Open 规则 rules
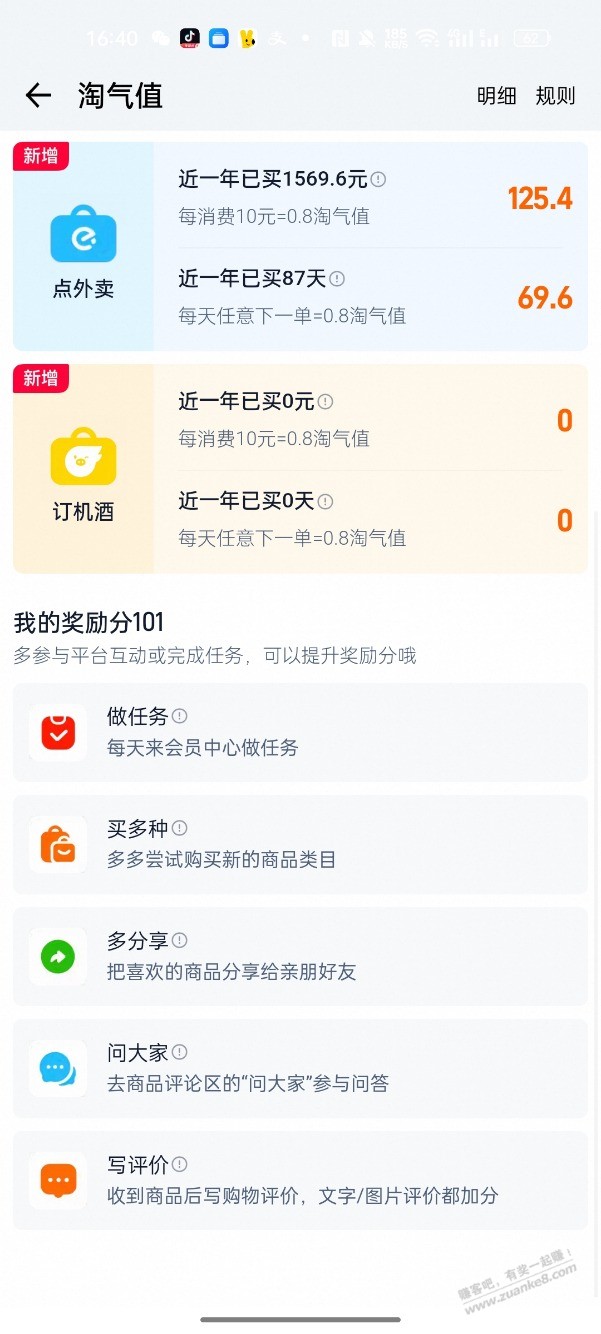Image resolution: width=601 pixels, height=1334 pixels. [555, 96]
